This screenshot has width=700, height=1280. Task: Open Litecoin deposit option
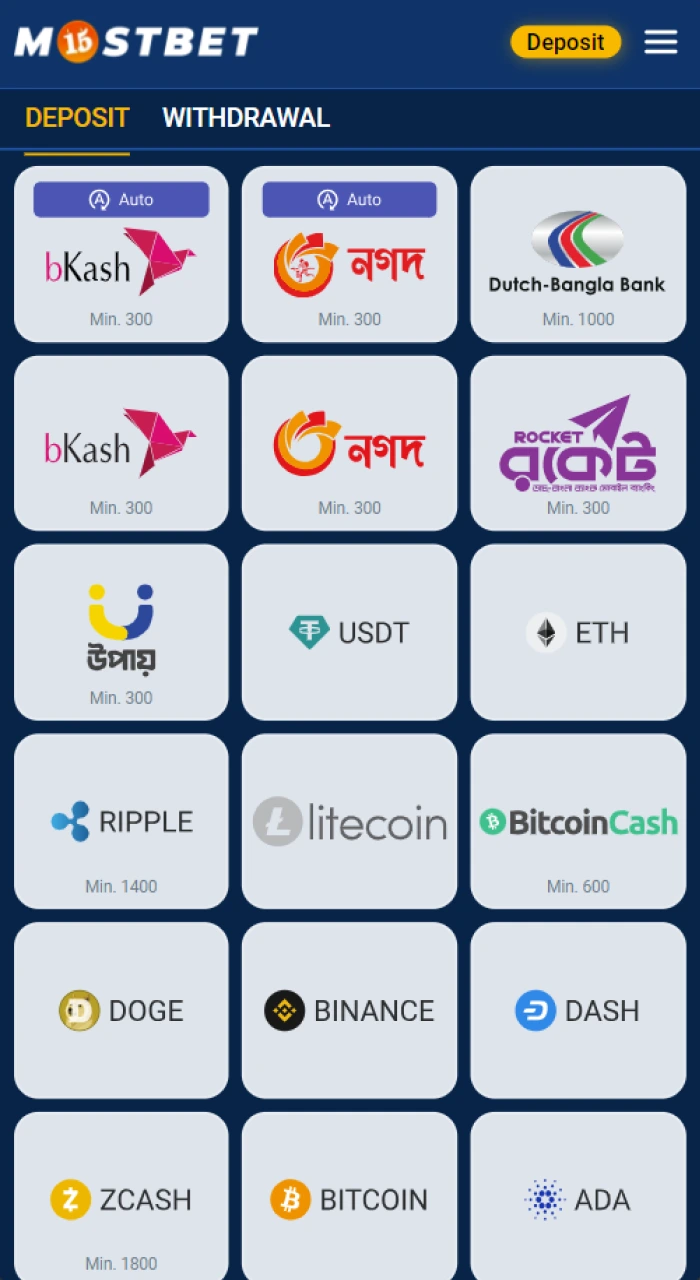click(x=349, y=821)
